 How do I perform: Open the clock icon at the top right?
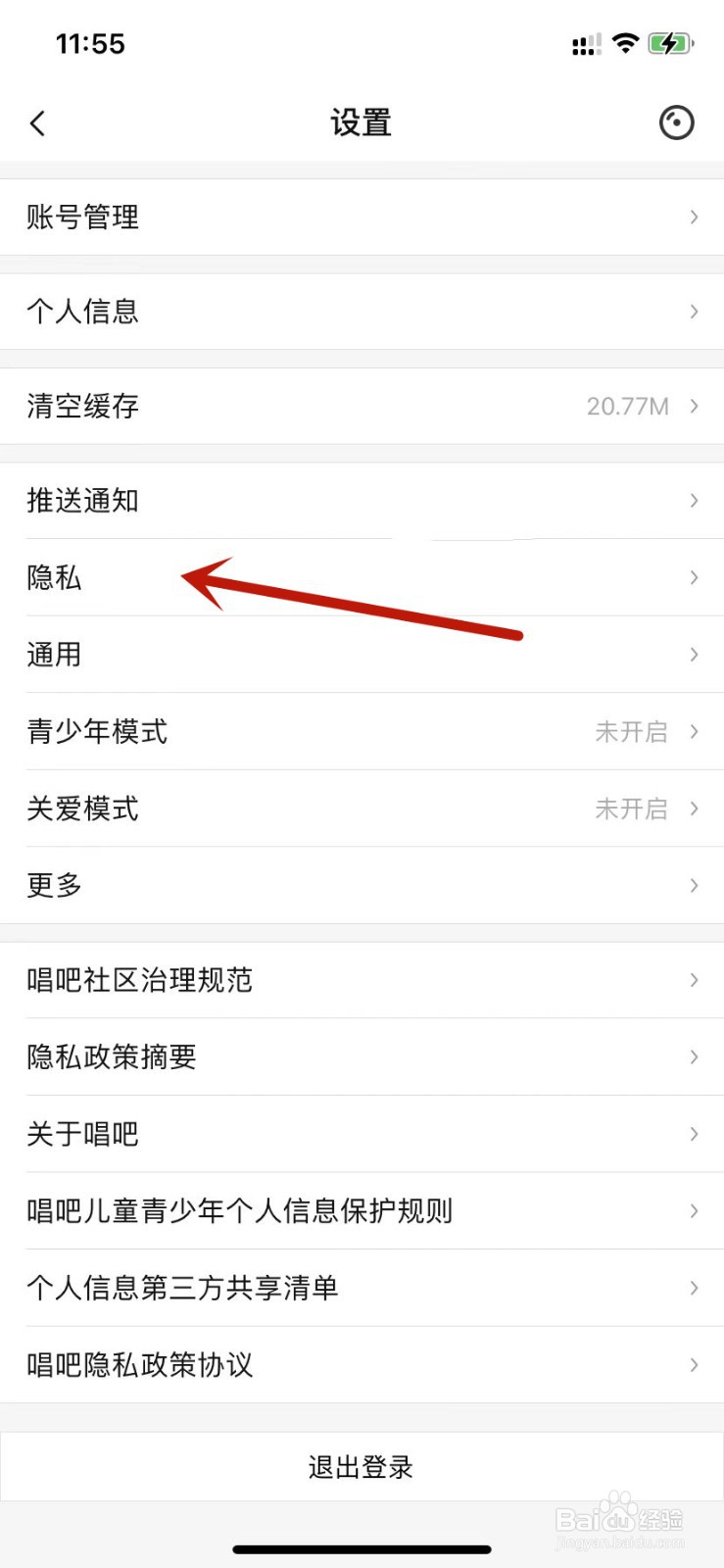point(677,122)
